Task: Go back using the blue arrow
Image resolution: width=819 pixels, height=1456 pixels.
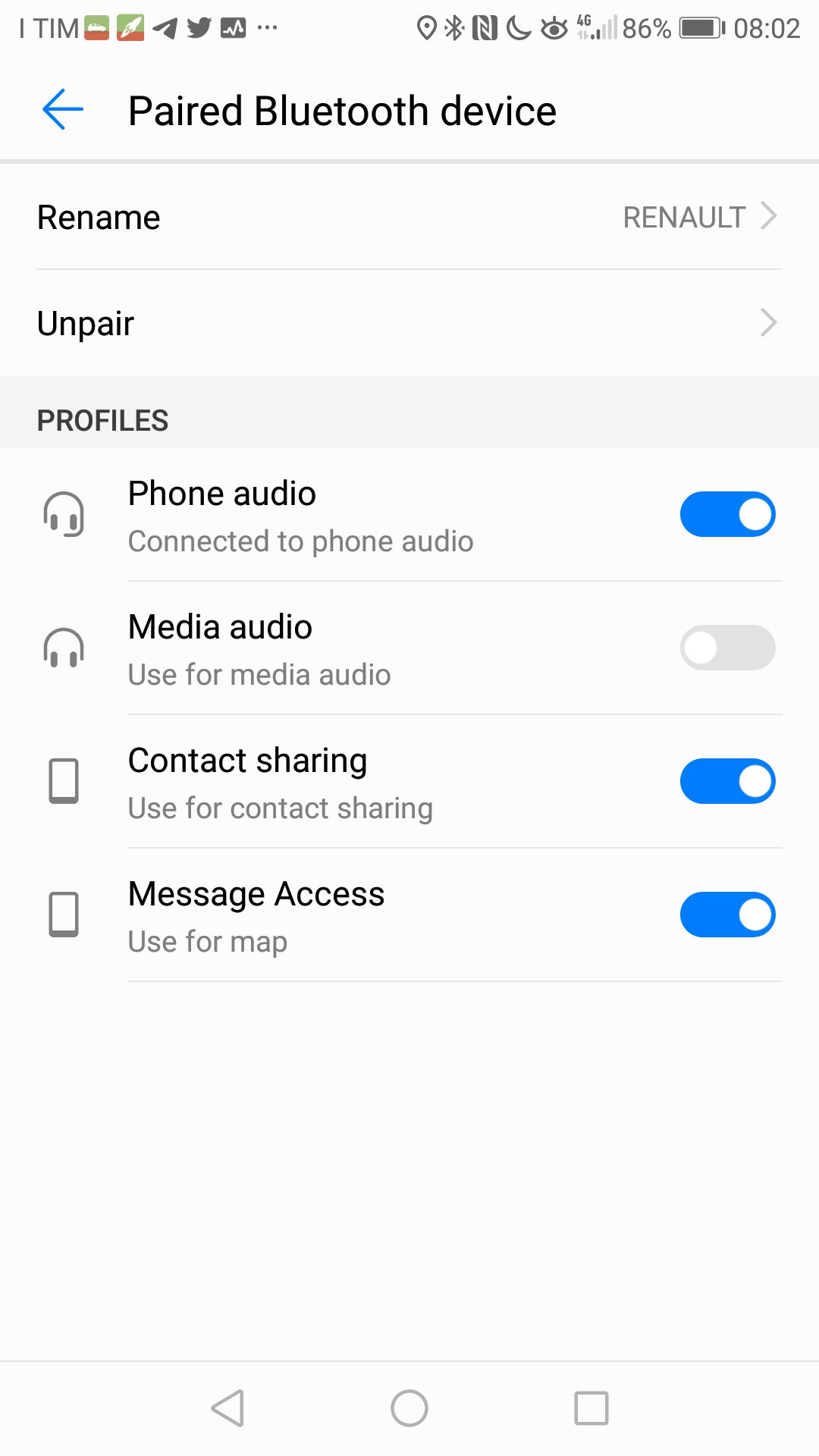Action: pyautogui.click(x=63, y=110)
